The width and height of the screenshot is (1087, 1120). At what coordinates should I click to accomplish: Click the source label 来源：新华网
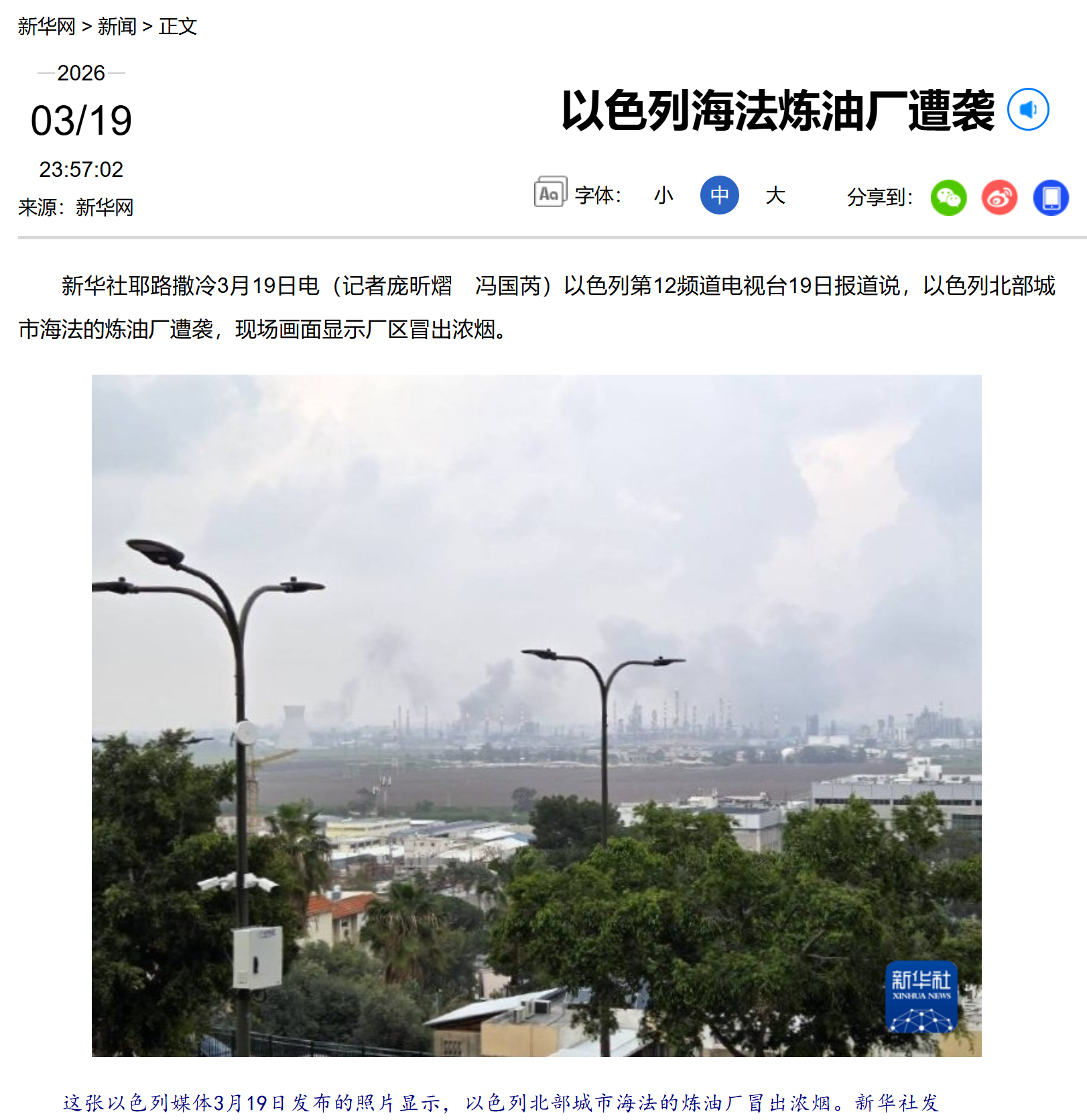pyautogui.click(x=74, y=208)
